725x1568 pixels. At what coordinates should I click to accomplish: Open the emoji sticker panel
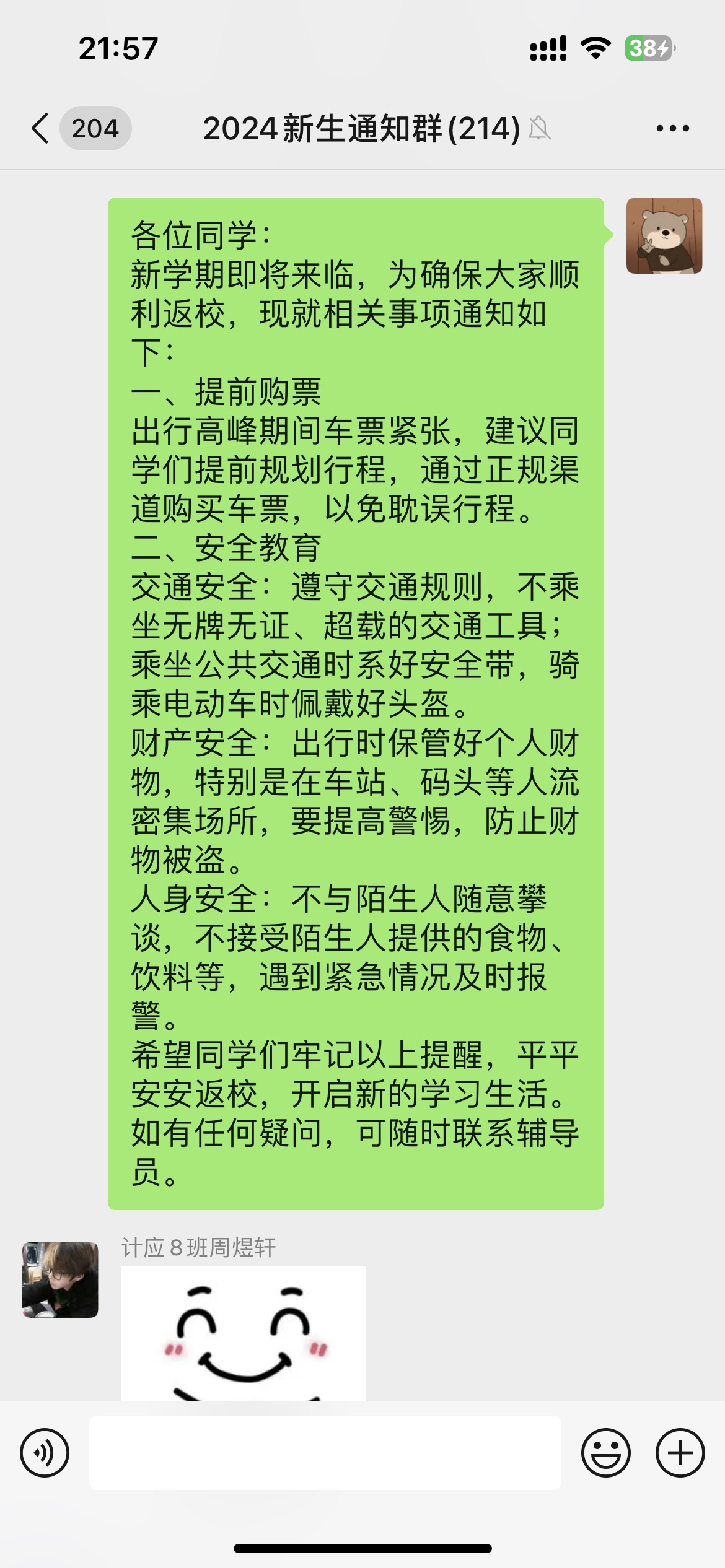pyautogui.click(x=605, y=1452)
